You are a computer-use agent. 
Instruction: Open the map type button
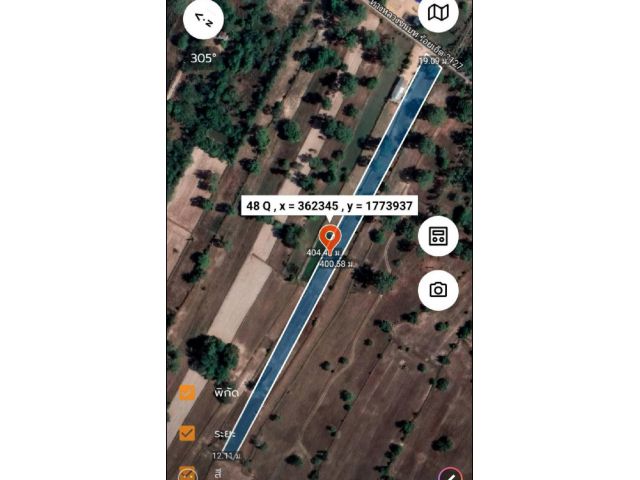[x=437, y=14]
